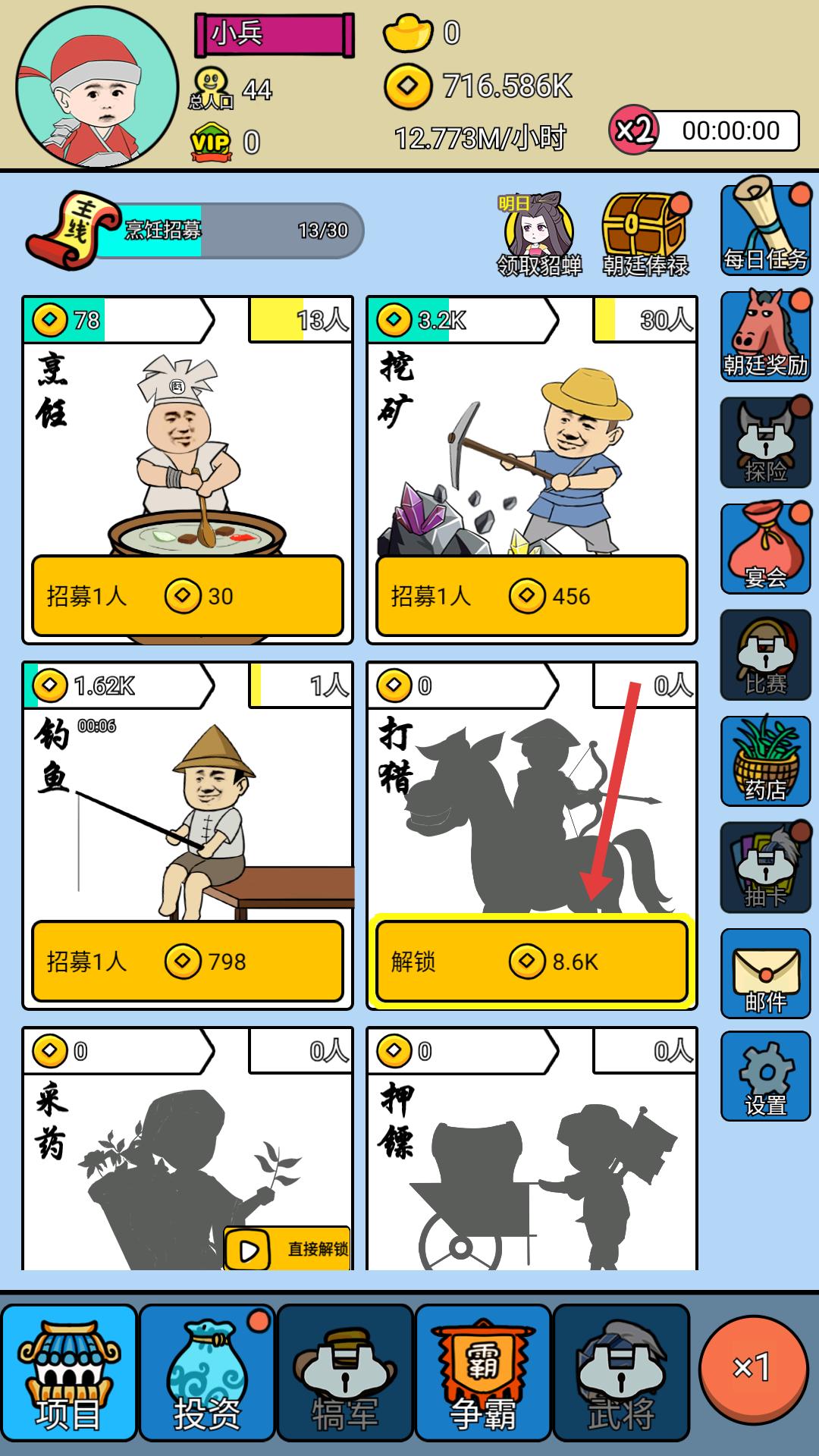819x1456 pixels.
Task: Open the 宴会 banquet
Action: coord(765,548)
